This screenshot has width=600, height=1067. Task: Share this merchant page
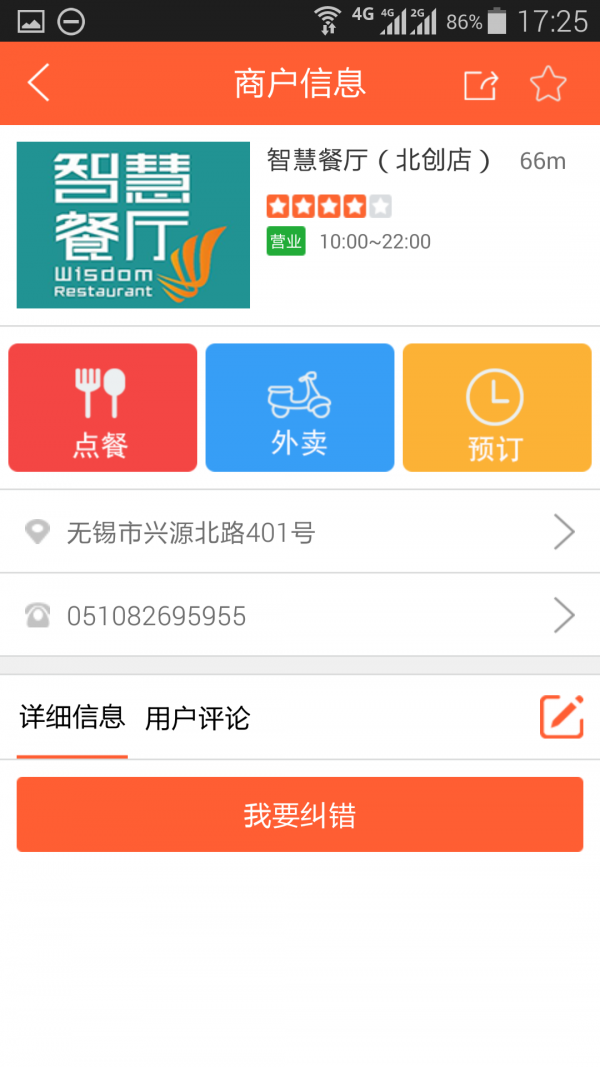(x=481, y=84)
